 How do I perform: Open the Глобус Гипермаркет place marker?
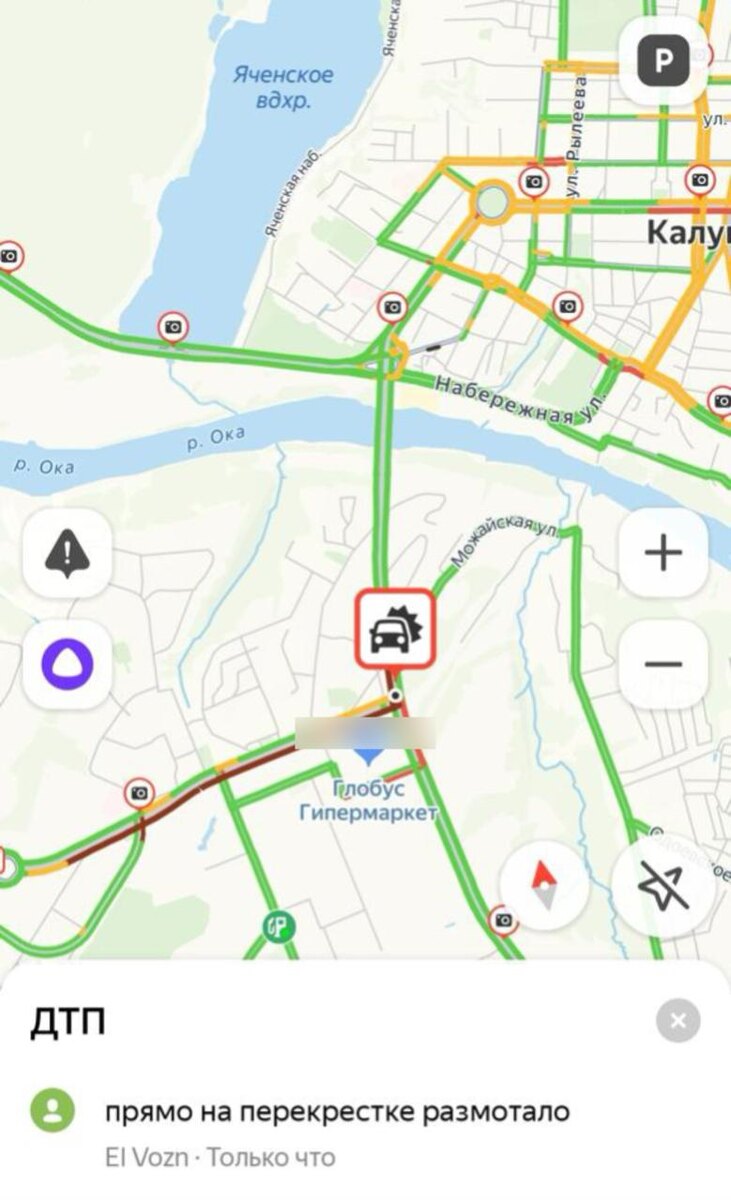point(369,760)
